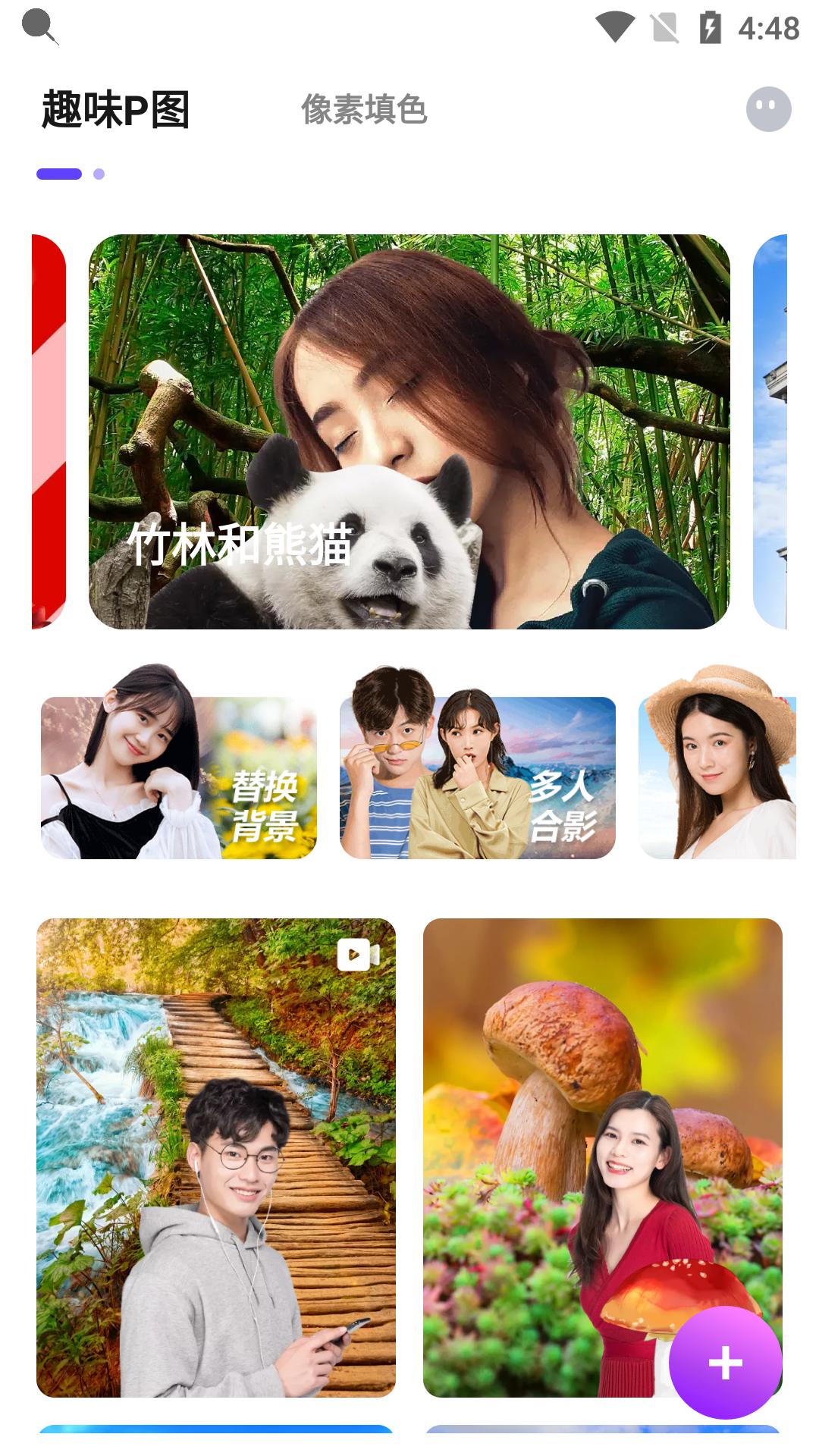The width and height of the screenshot is (819, 1456).
Task: Tap the partially visible red banner
Action: (x=49, y=431)
